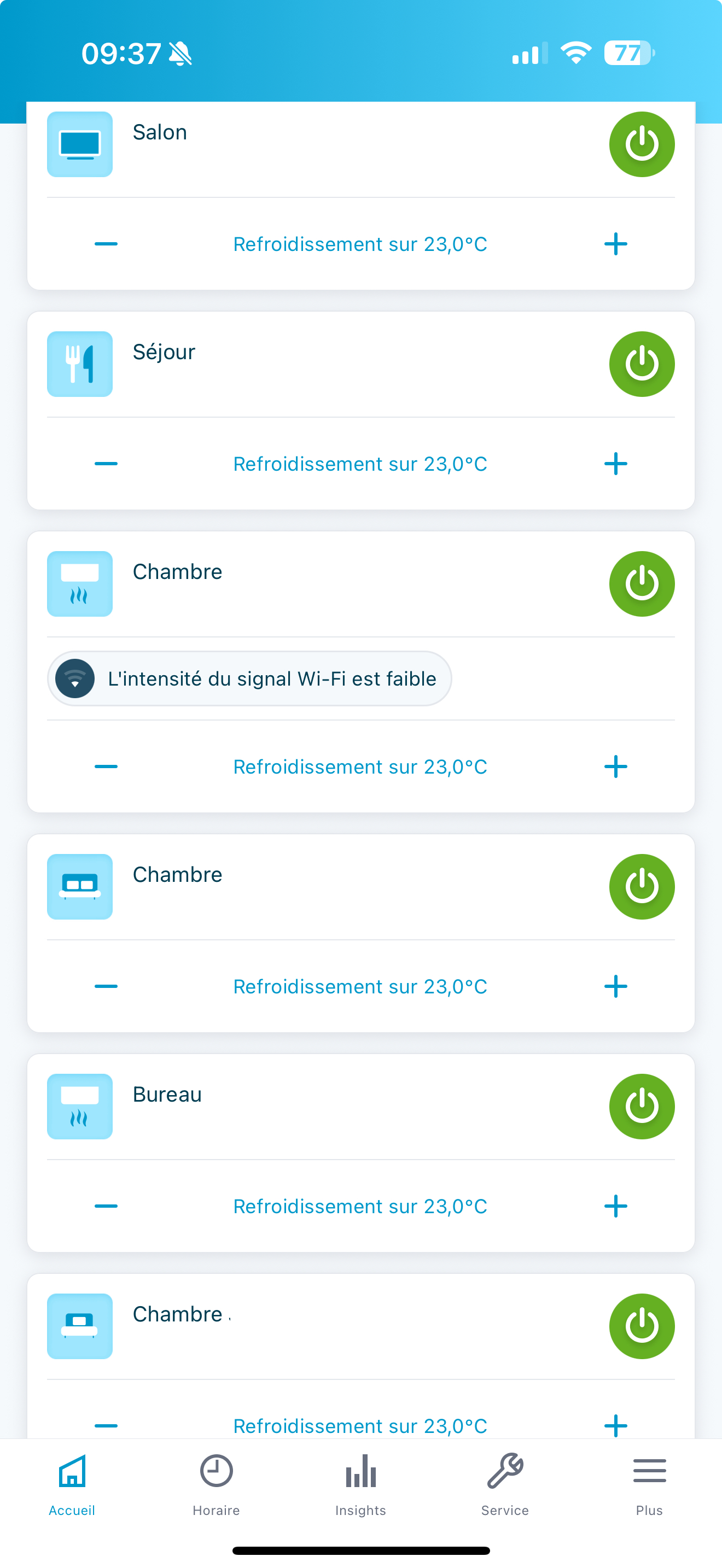Increase the Séjour setpoint with plus

click(x=615, y=464)
